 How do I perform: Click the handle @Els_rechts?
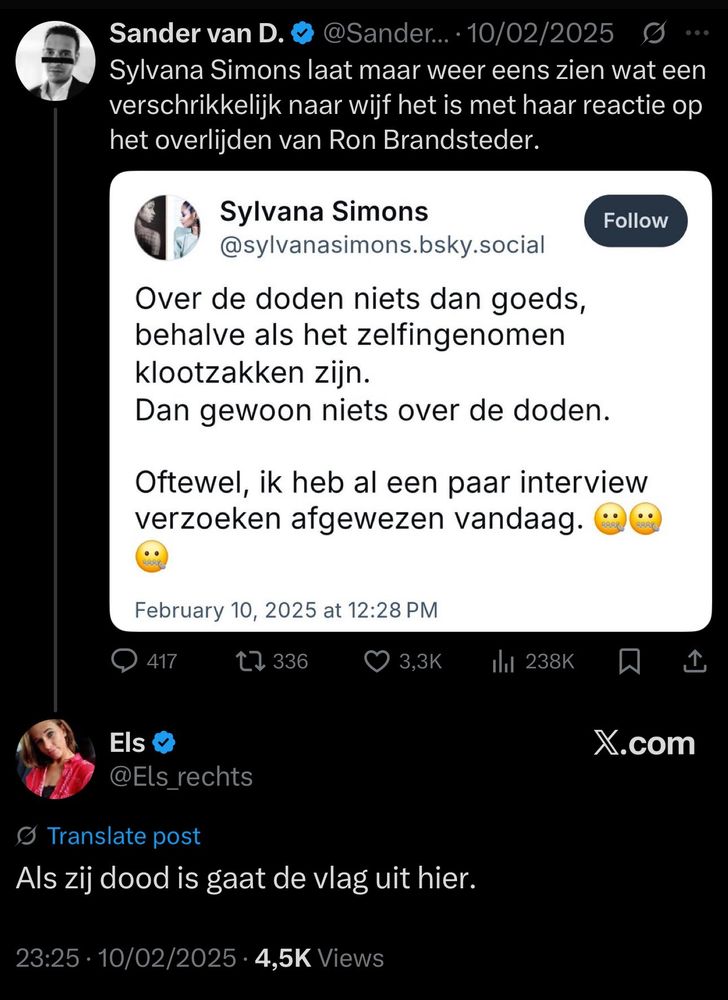pos(180,777)
